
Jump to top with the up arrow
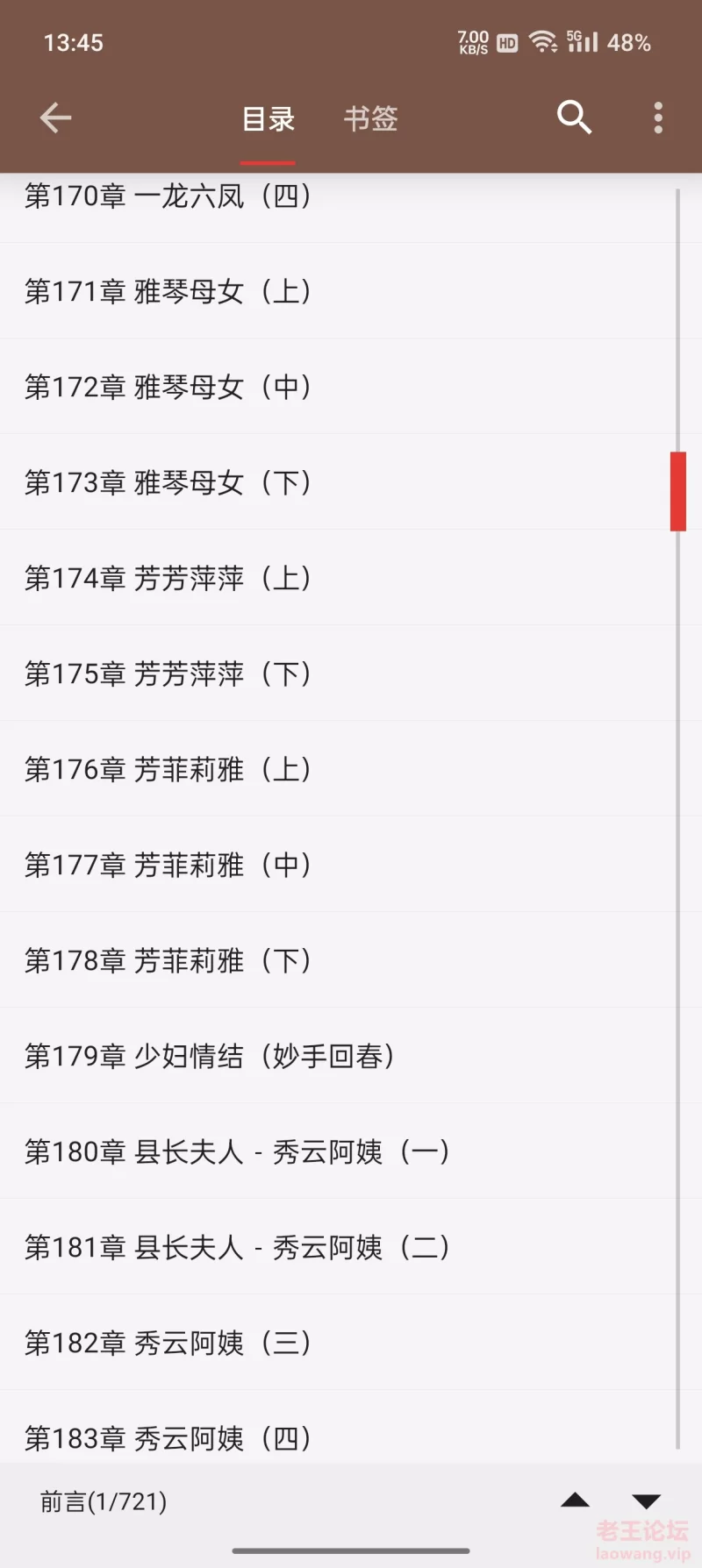tap(575, 1500)
